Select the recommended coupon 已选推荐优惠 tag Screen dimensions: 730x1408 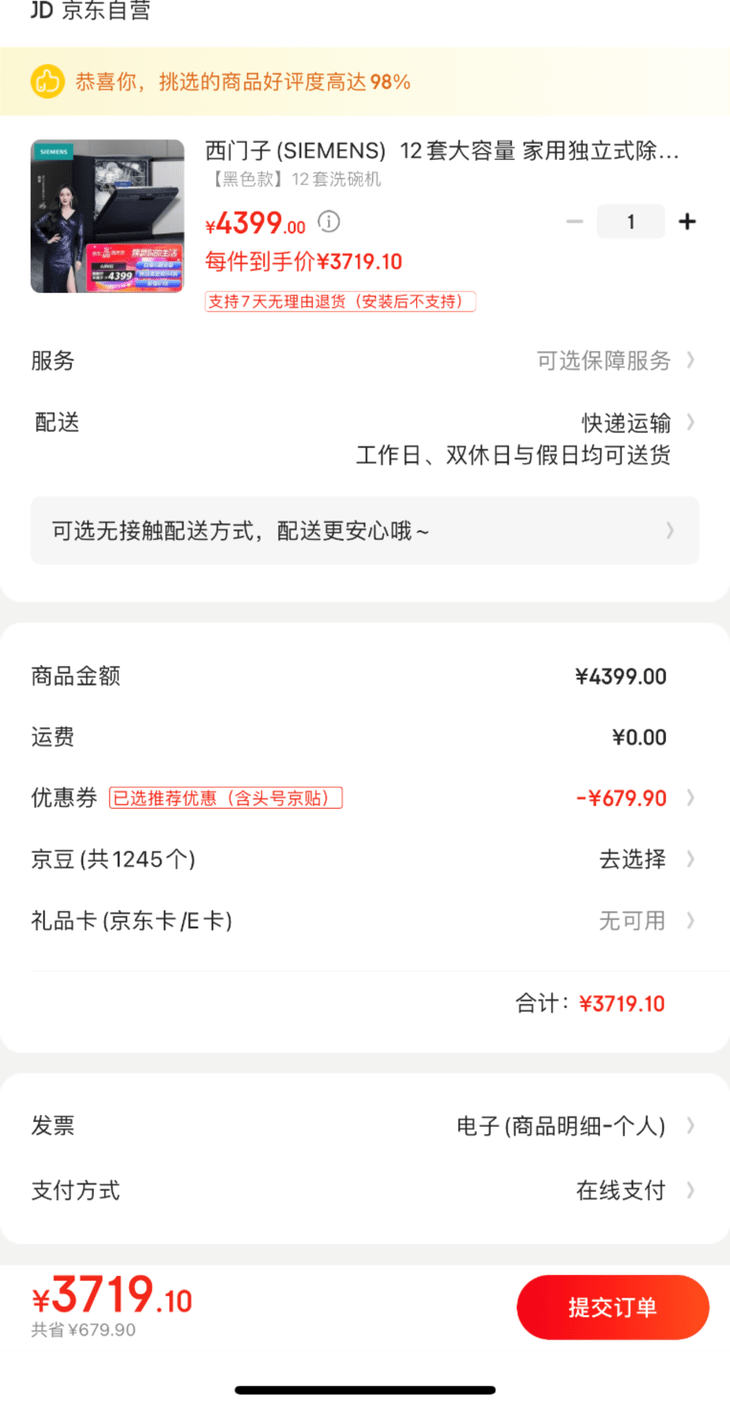225,798
